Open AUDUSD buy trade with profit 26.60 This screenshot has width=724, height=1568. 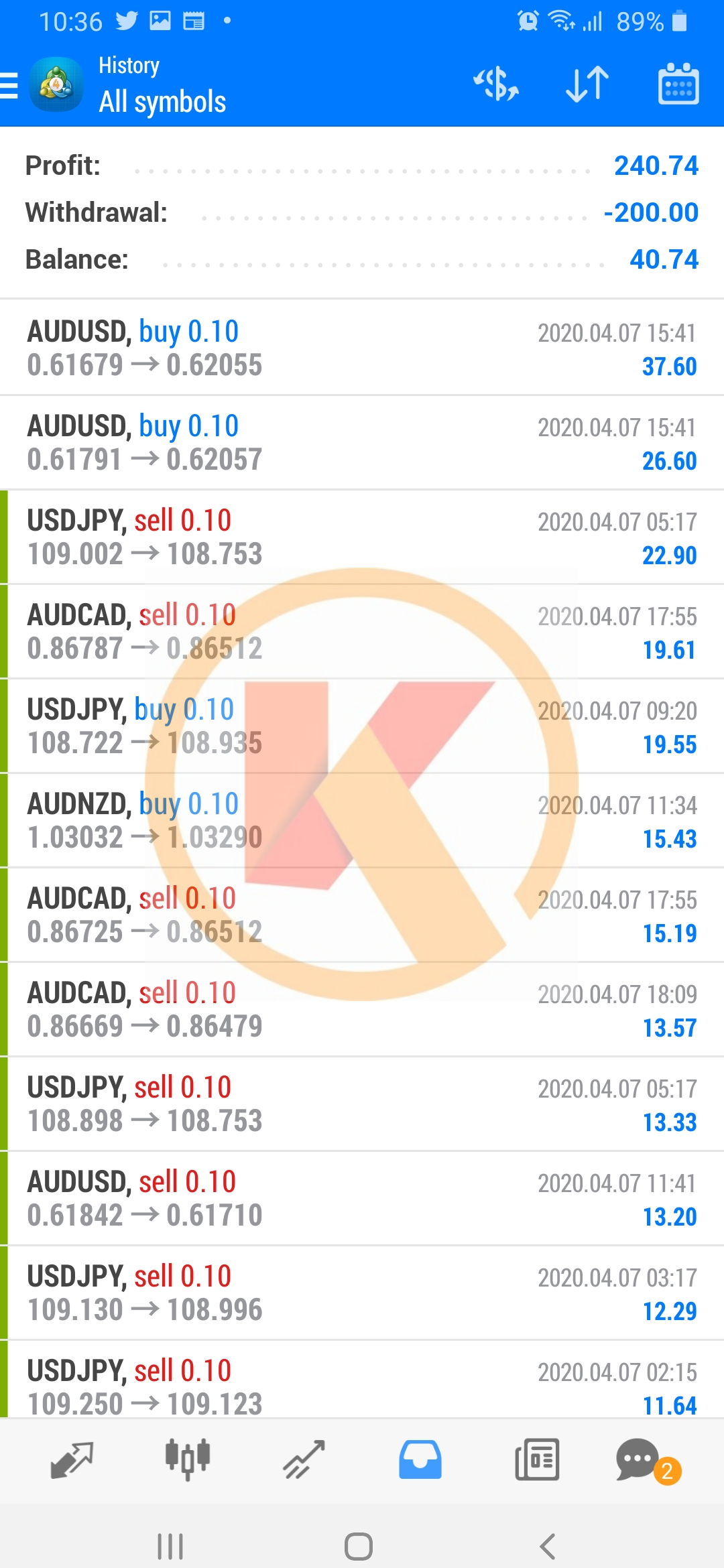click(362, 442)
